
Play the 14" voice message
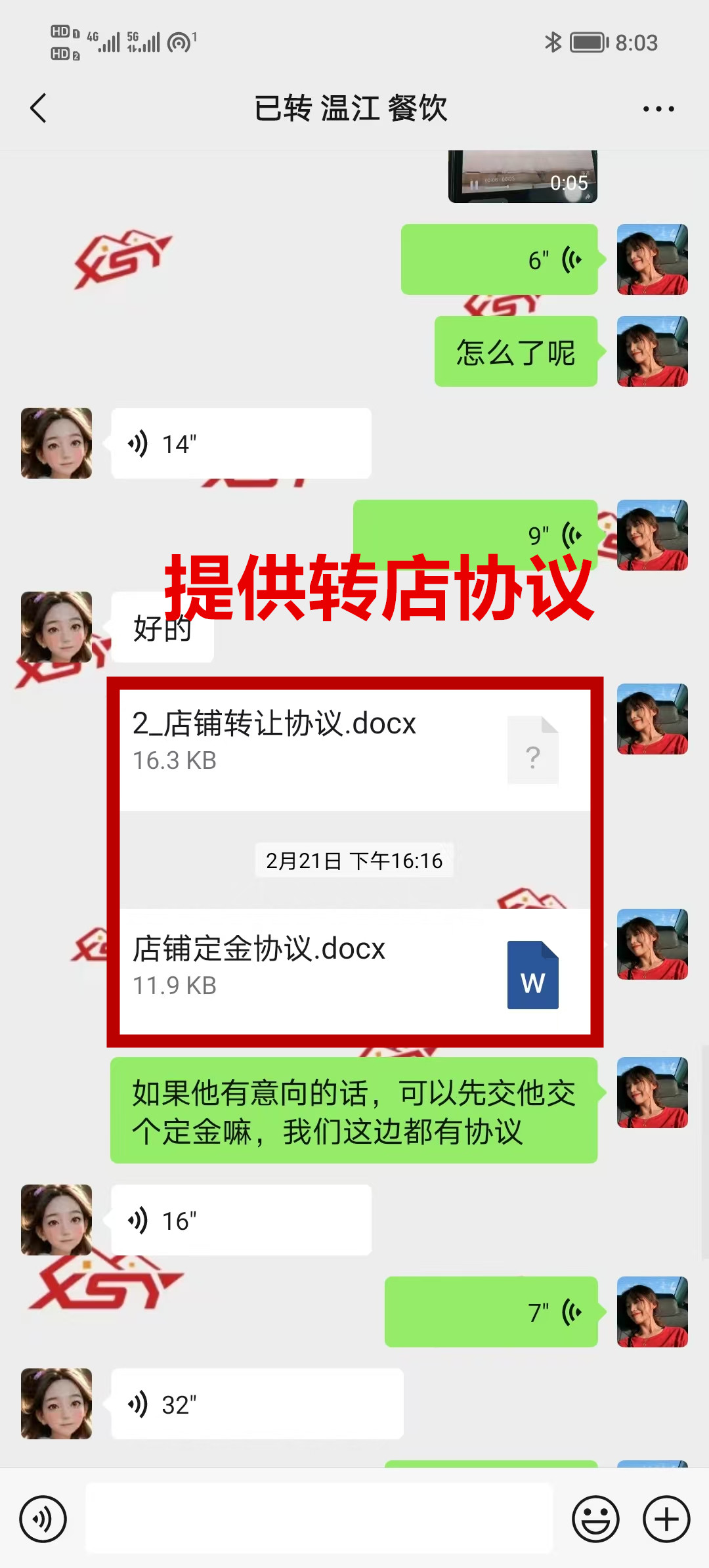click(241, 444)
